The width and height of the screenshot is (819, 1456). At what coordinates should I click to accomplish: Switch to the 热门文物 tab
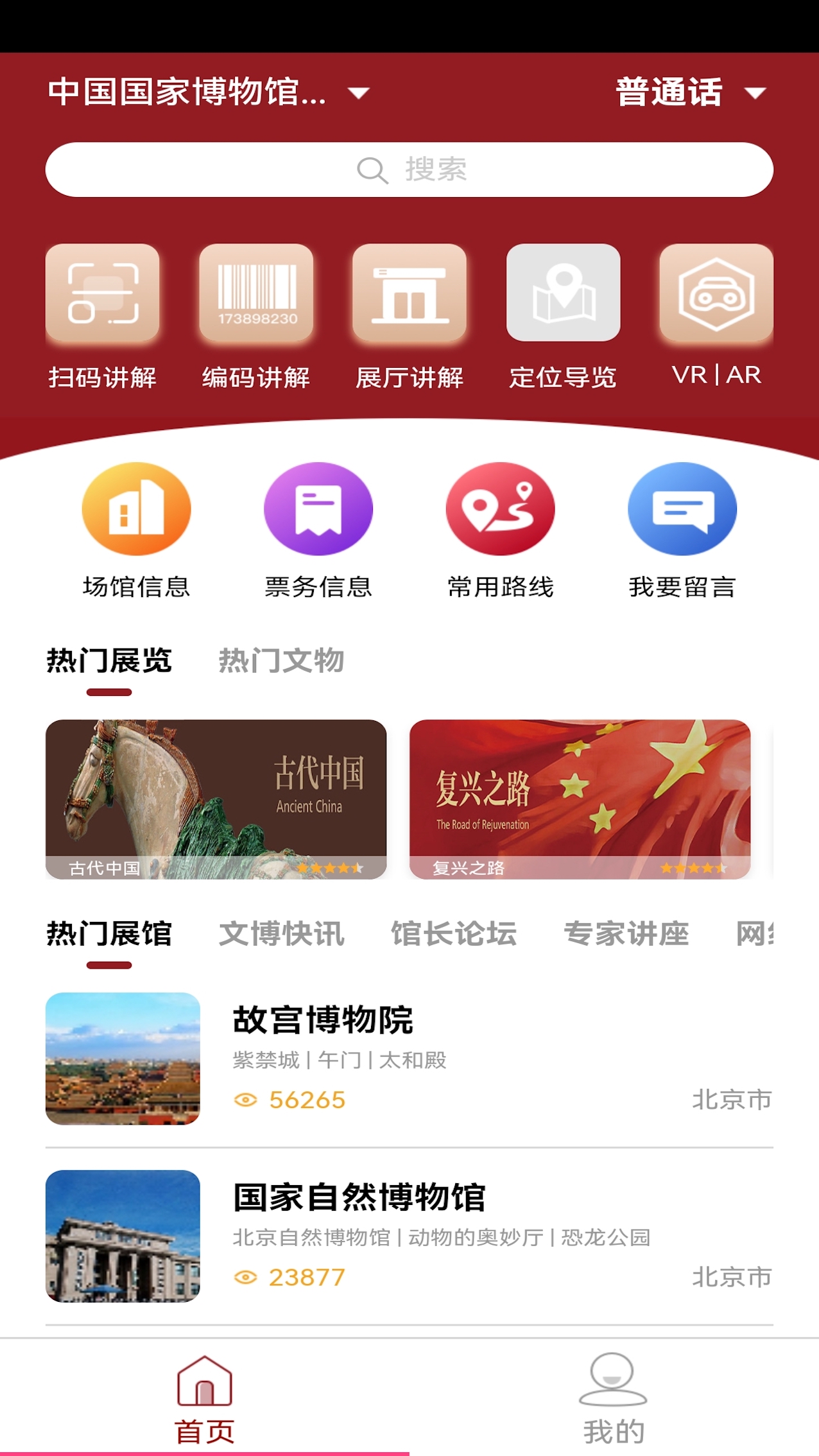coord(281,661)
